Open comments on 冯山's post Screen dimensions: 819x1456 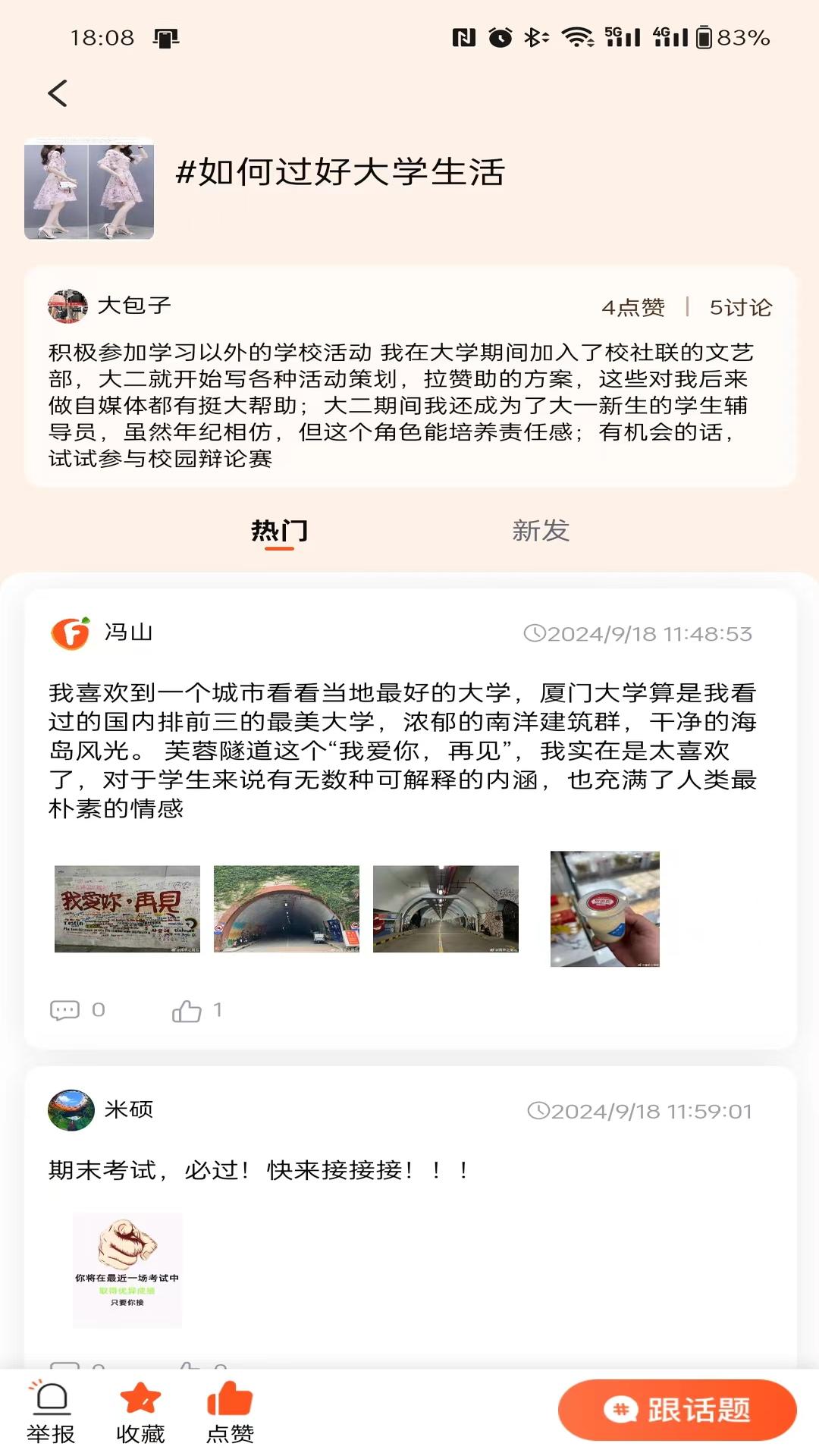(x=65, y=1010)
